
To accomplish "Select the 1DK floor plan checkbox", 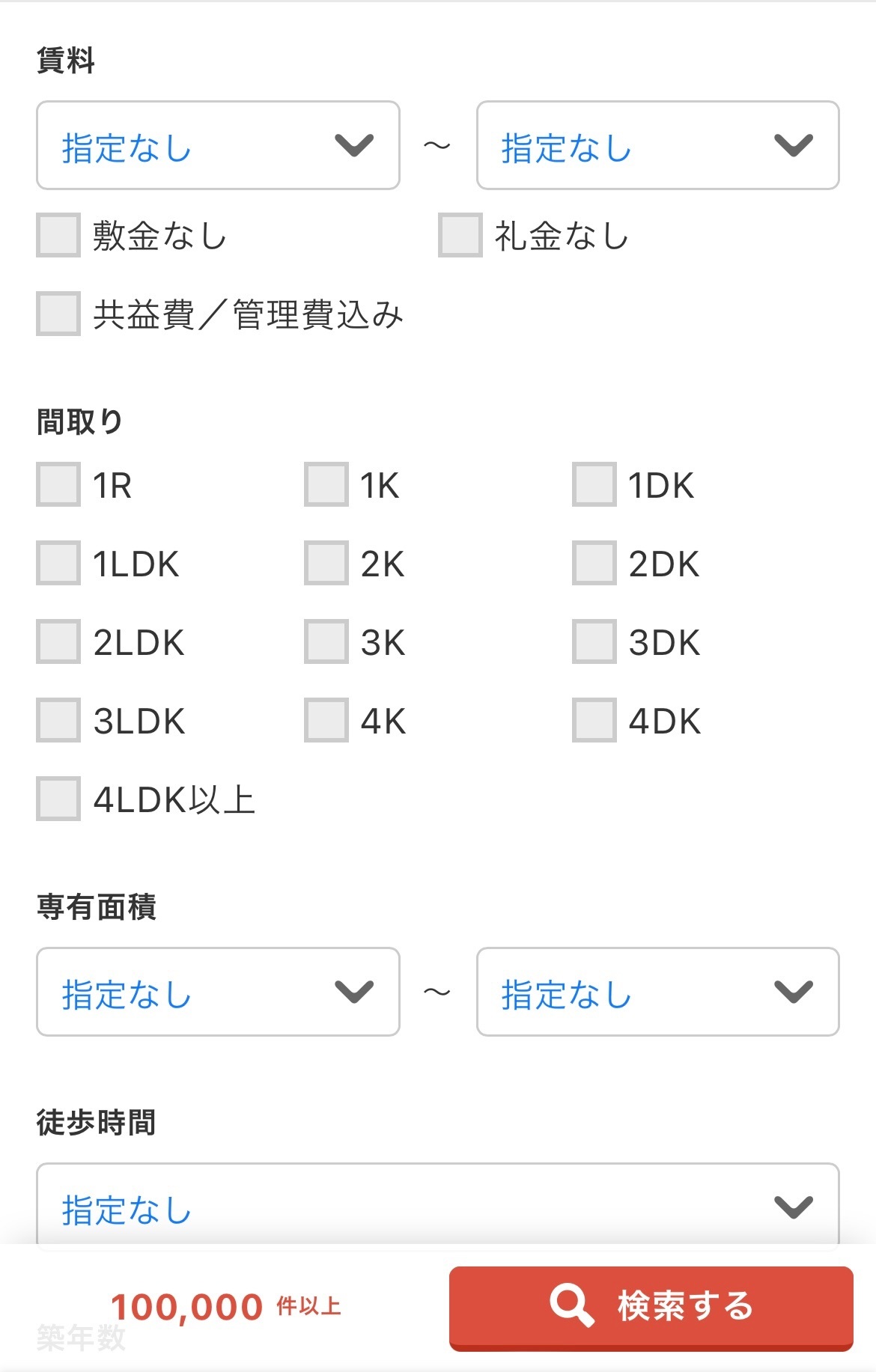I will click(x=594, y=484).
